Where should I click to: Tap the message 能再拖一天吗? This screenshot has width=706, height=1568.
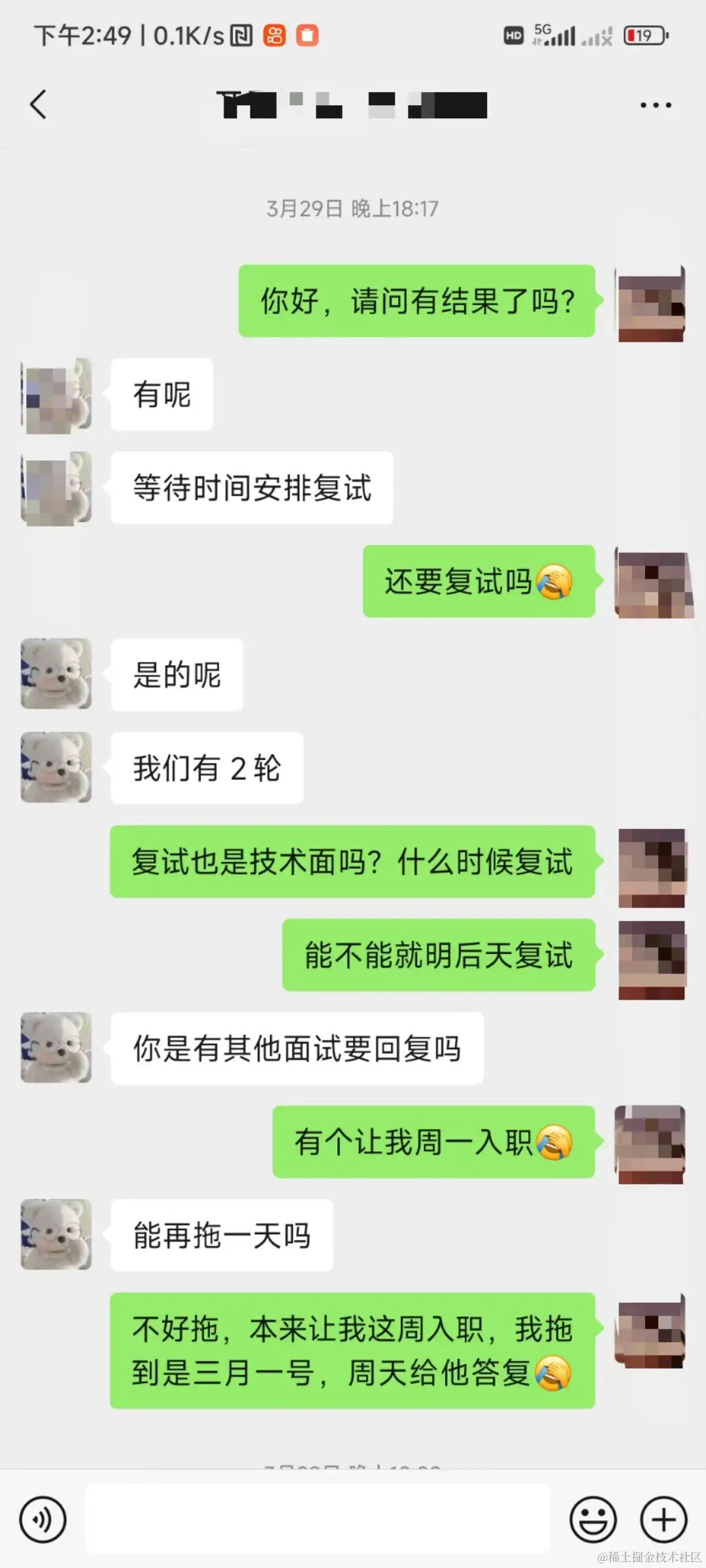(220, 1235)
